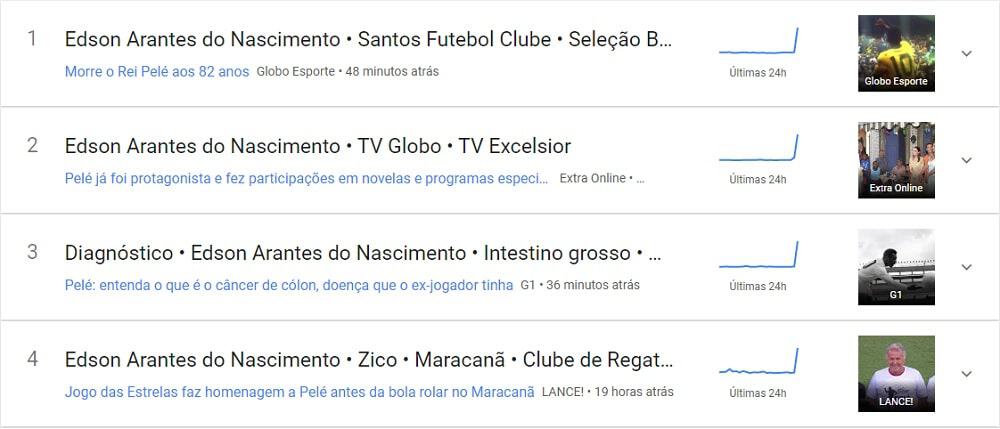The image size is (1000, 429).
Task: Open the LANCE! thumbnail
Action: 896,373
